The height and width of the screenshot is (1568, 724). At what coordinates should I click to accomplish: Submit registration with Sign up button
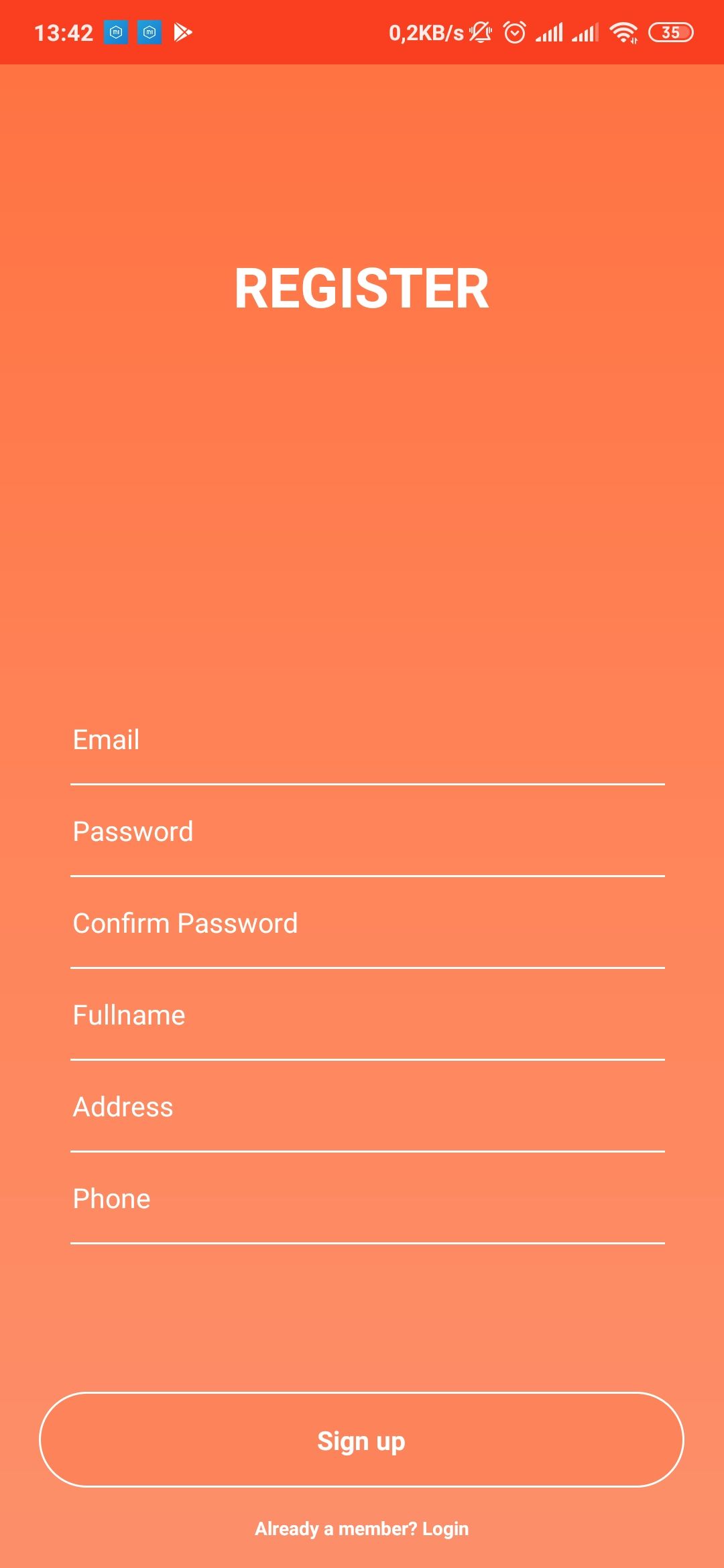pyautogui.click(x=361, y=1441)
